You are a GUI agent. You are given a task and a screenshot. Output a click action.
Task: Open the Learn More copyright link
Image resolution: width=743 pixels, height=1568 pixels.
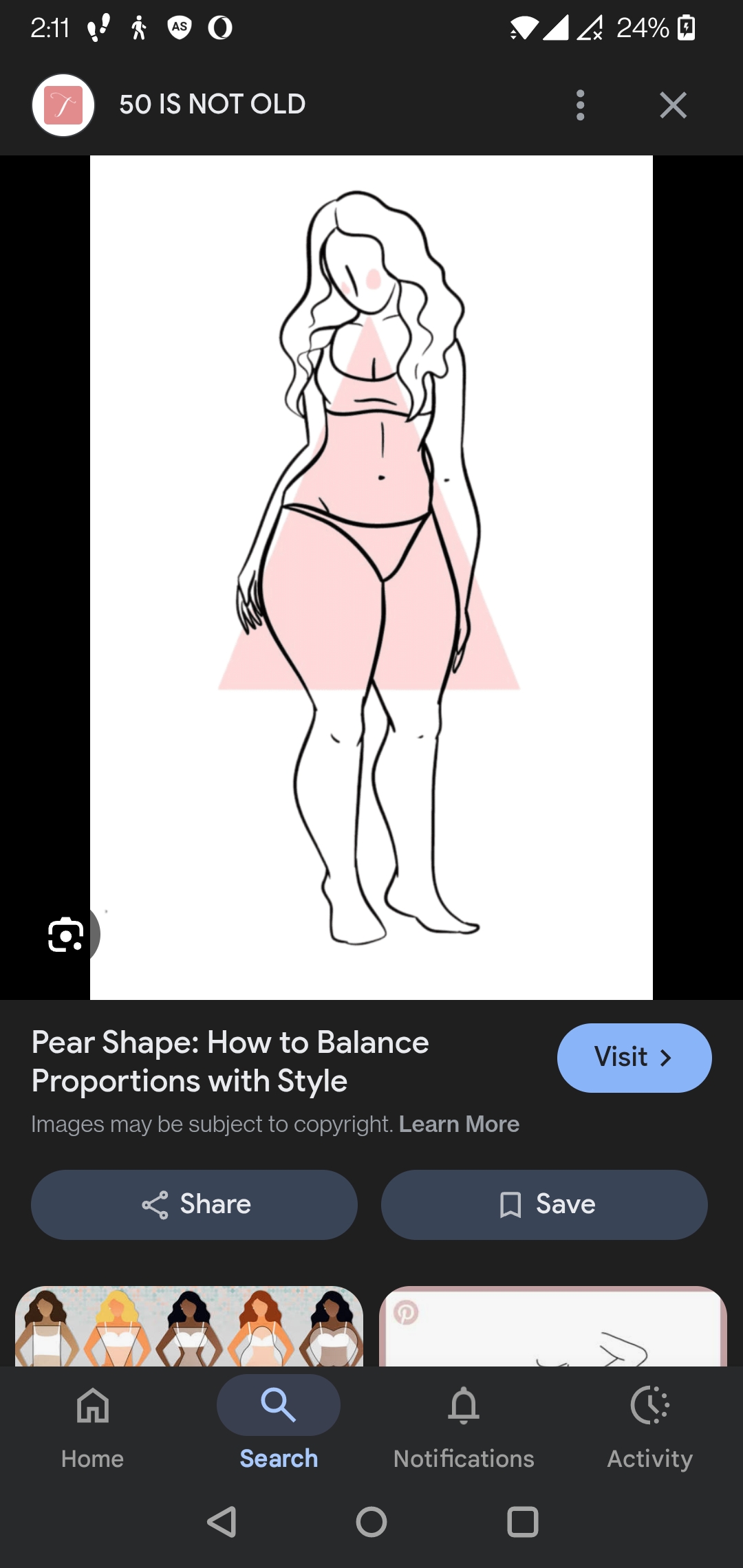tap(459, 1124)
